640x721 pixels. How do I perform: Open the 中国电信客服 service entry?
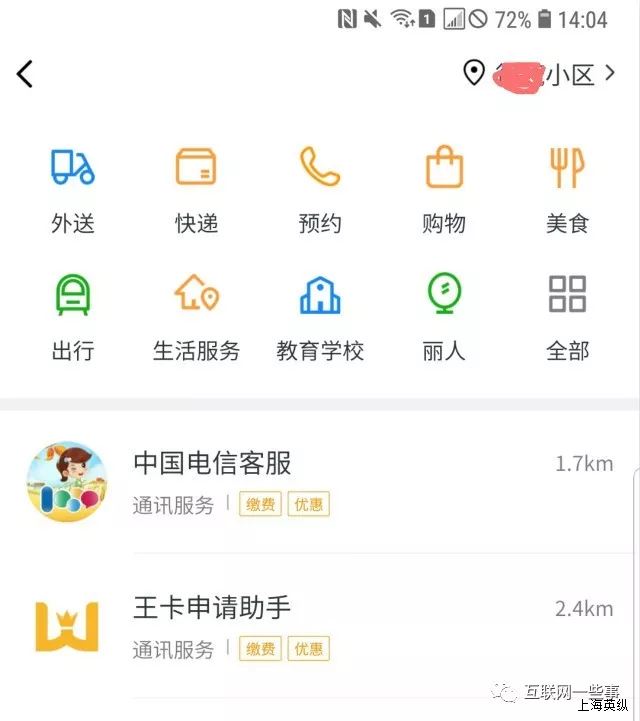320,481
